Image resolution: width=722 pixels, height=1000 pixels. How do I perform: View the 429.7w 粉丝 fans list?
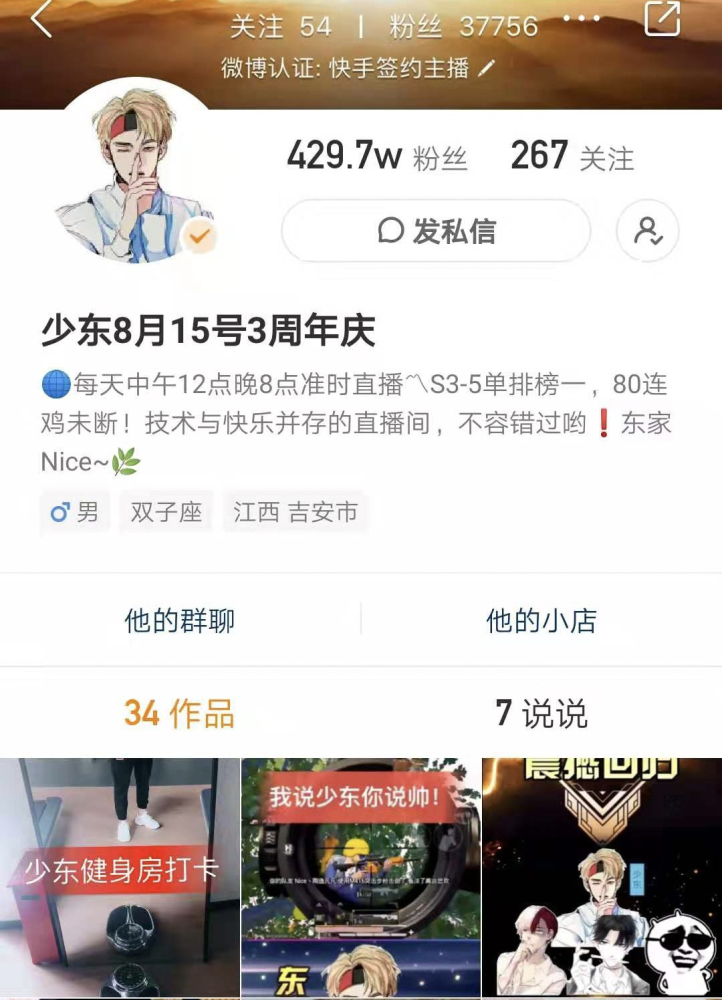(376, 157)
